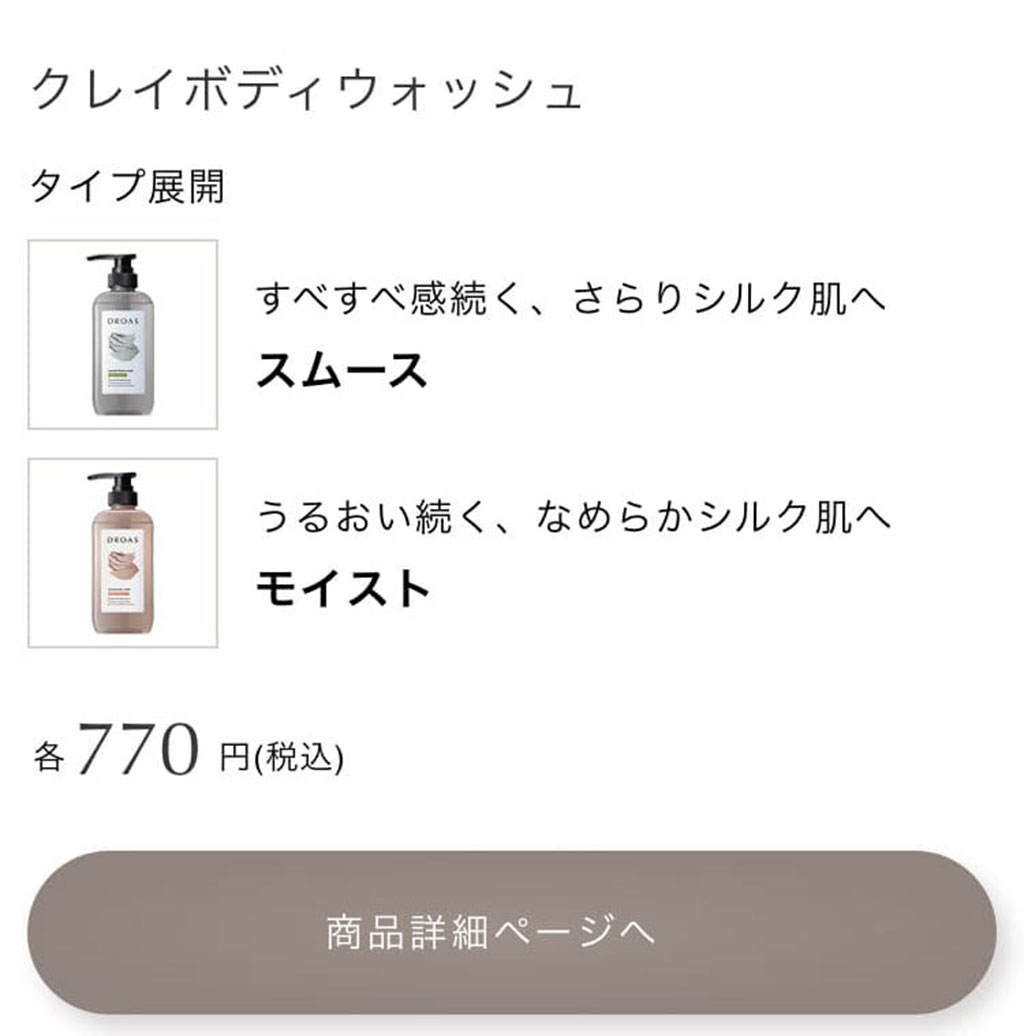The width and height of the screenshot is (1024, 1036).
Task: Select the スムース body wash thumbnail
Action: pyautogui.click(x=123, y=335)
